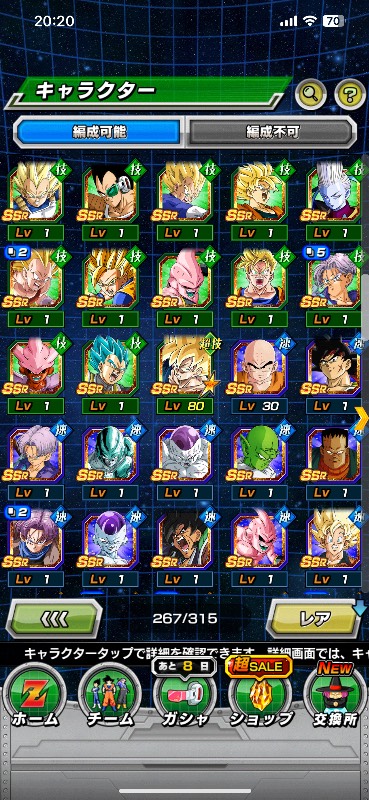Open the ショップ menu
Viewport: 369px width, 800px height.
click(x=260, y=694)
